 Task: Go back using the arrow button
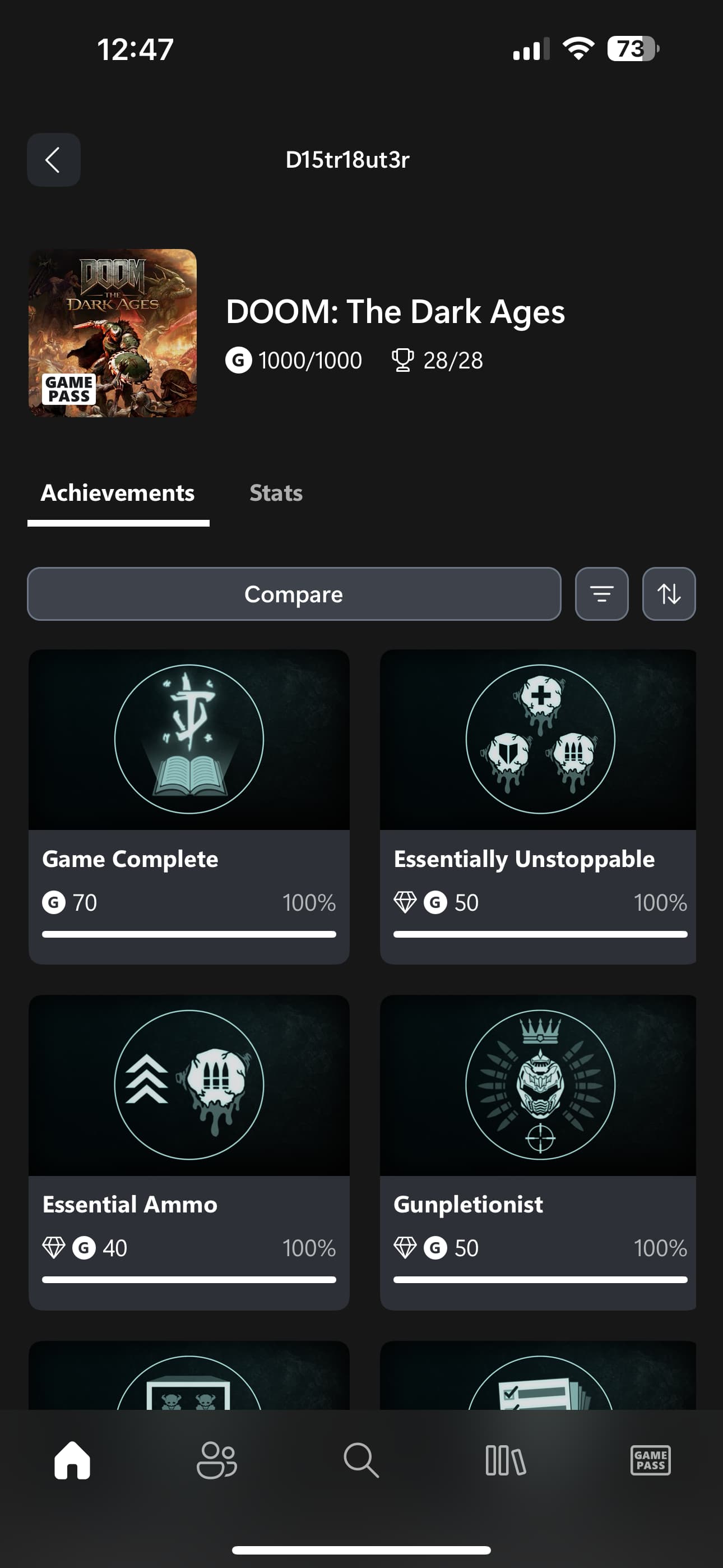(x=54, y=160)
